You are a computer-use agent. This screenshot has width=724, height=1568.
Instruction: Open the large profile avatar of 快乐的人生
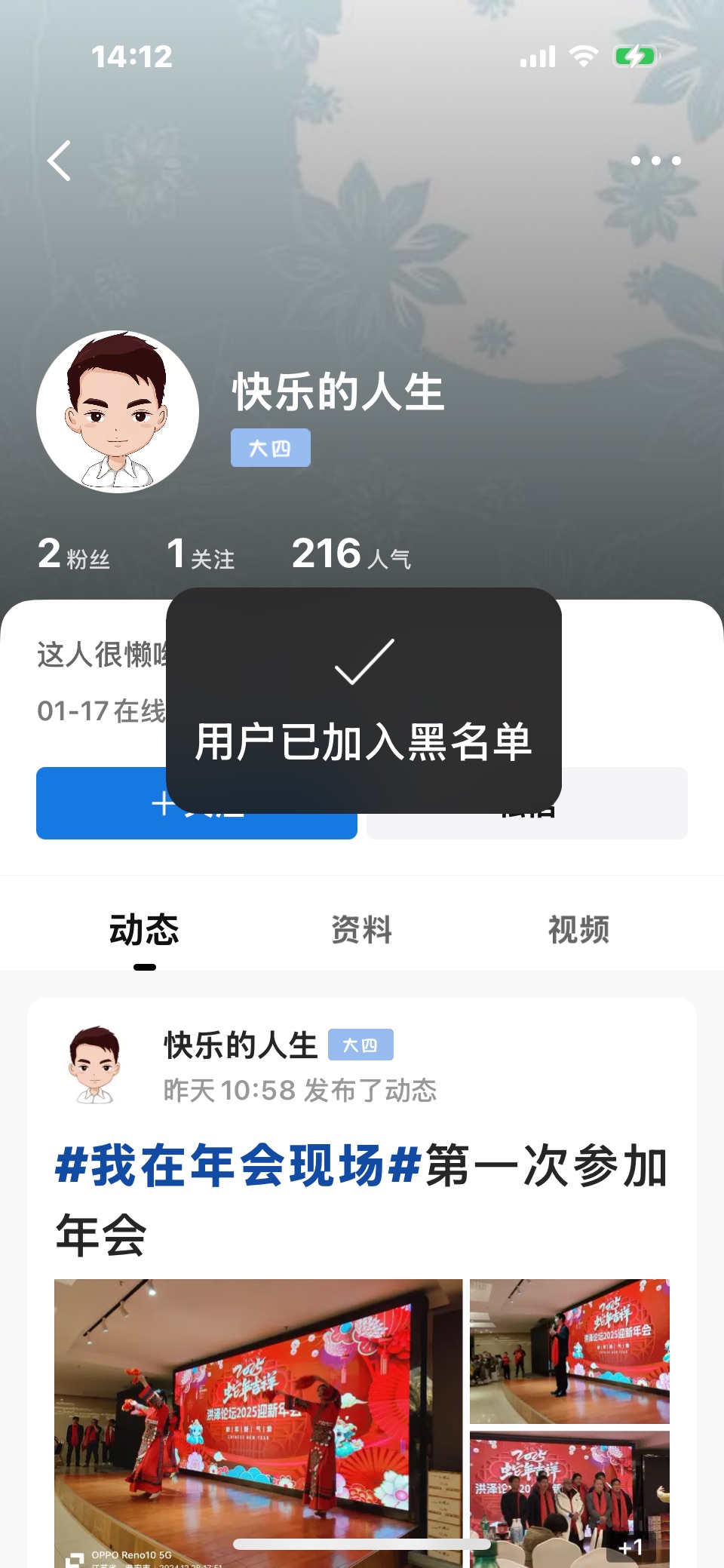(118, 412)
